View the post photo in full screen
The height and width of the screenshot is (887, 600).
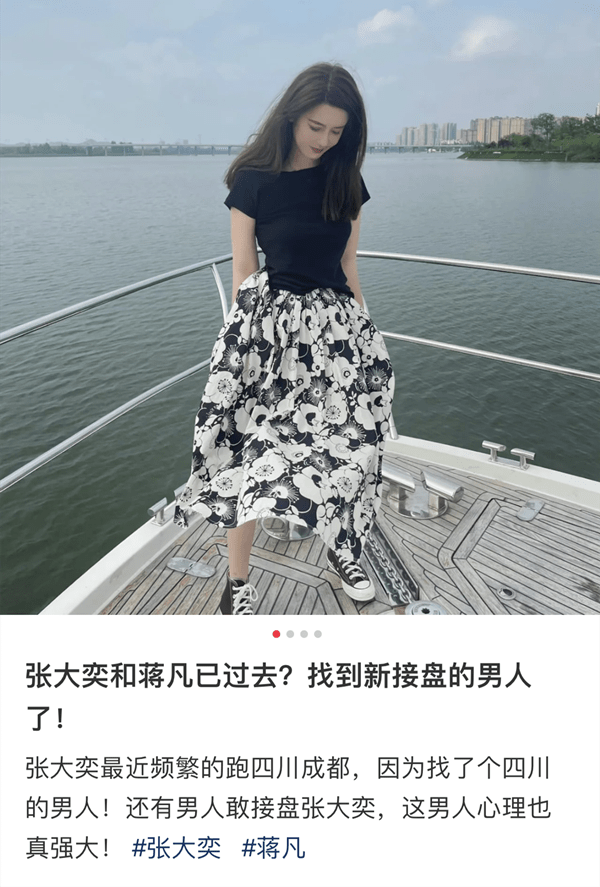[300, 306]
